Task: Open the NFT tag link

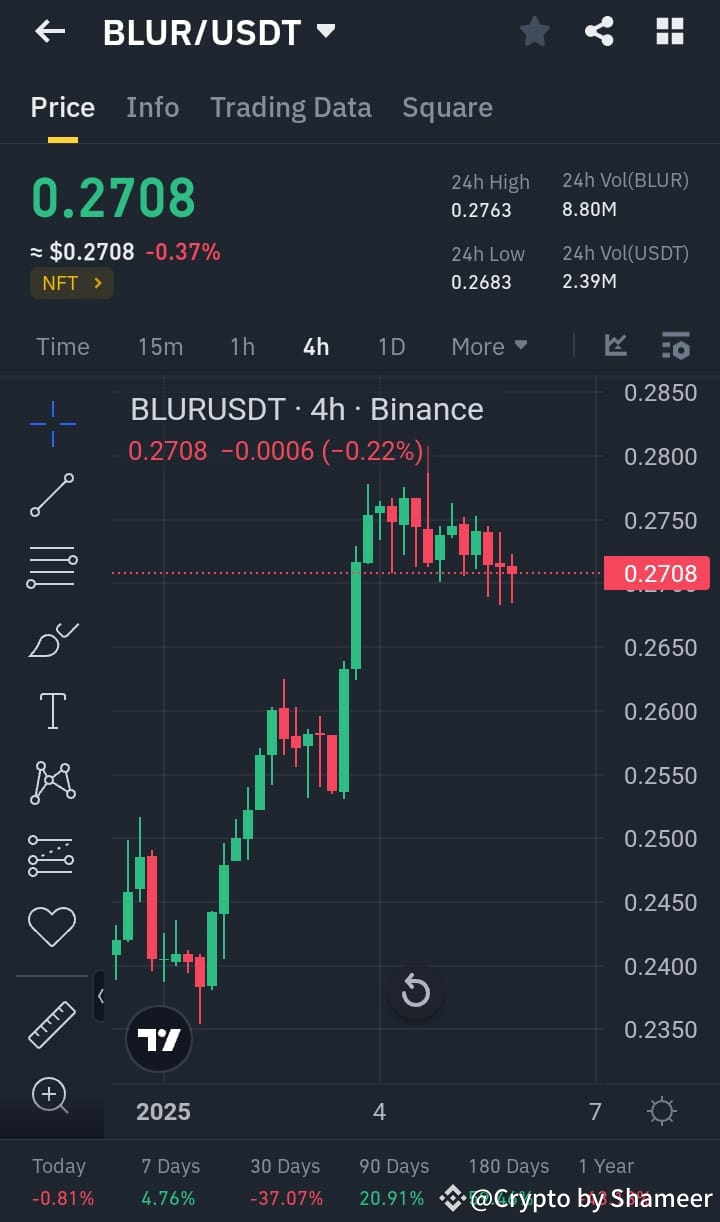Action: tap(71, 283)
